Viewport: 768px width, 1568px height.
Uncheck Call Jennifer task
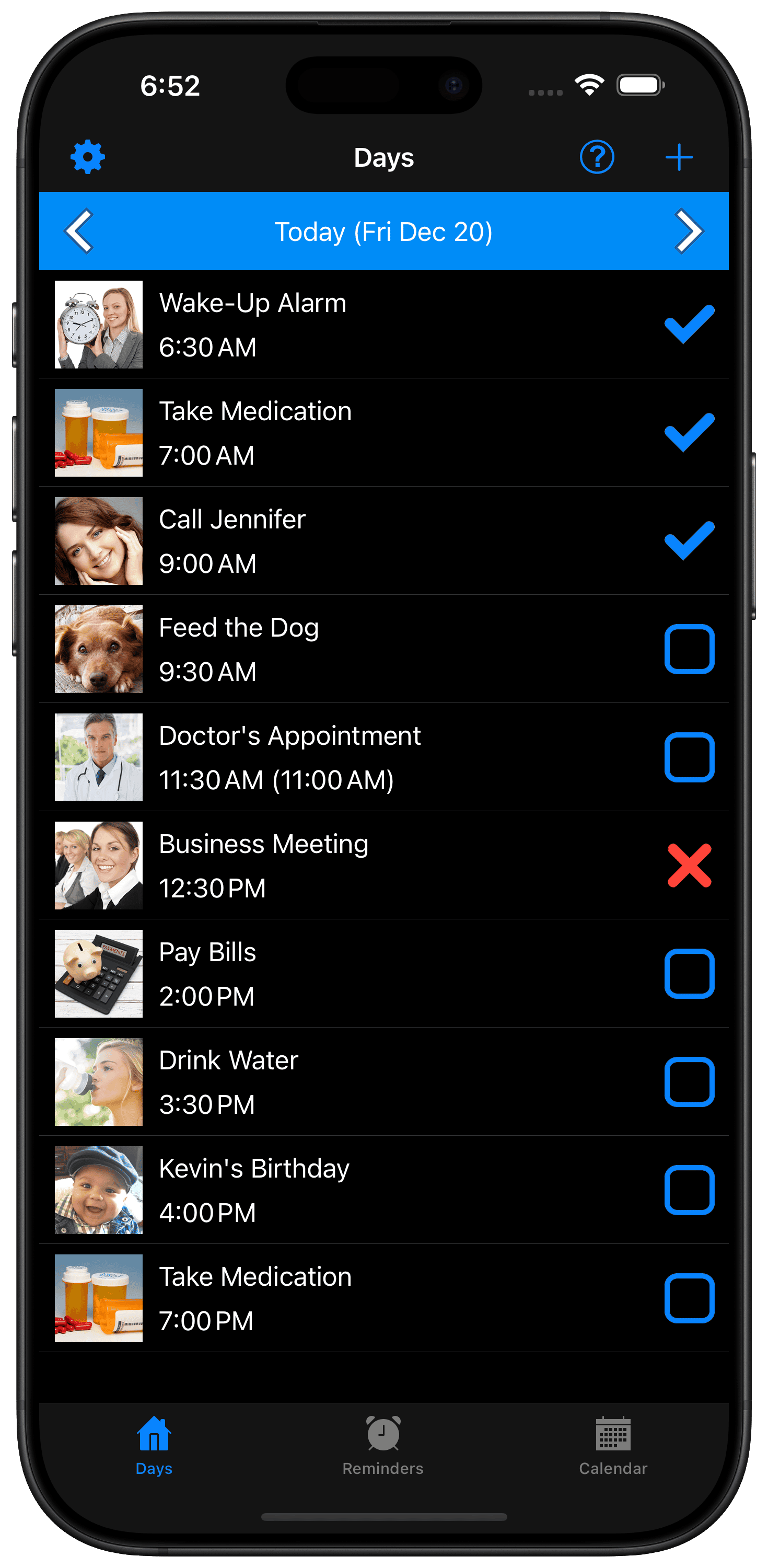coord(689,540)
